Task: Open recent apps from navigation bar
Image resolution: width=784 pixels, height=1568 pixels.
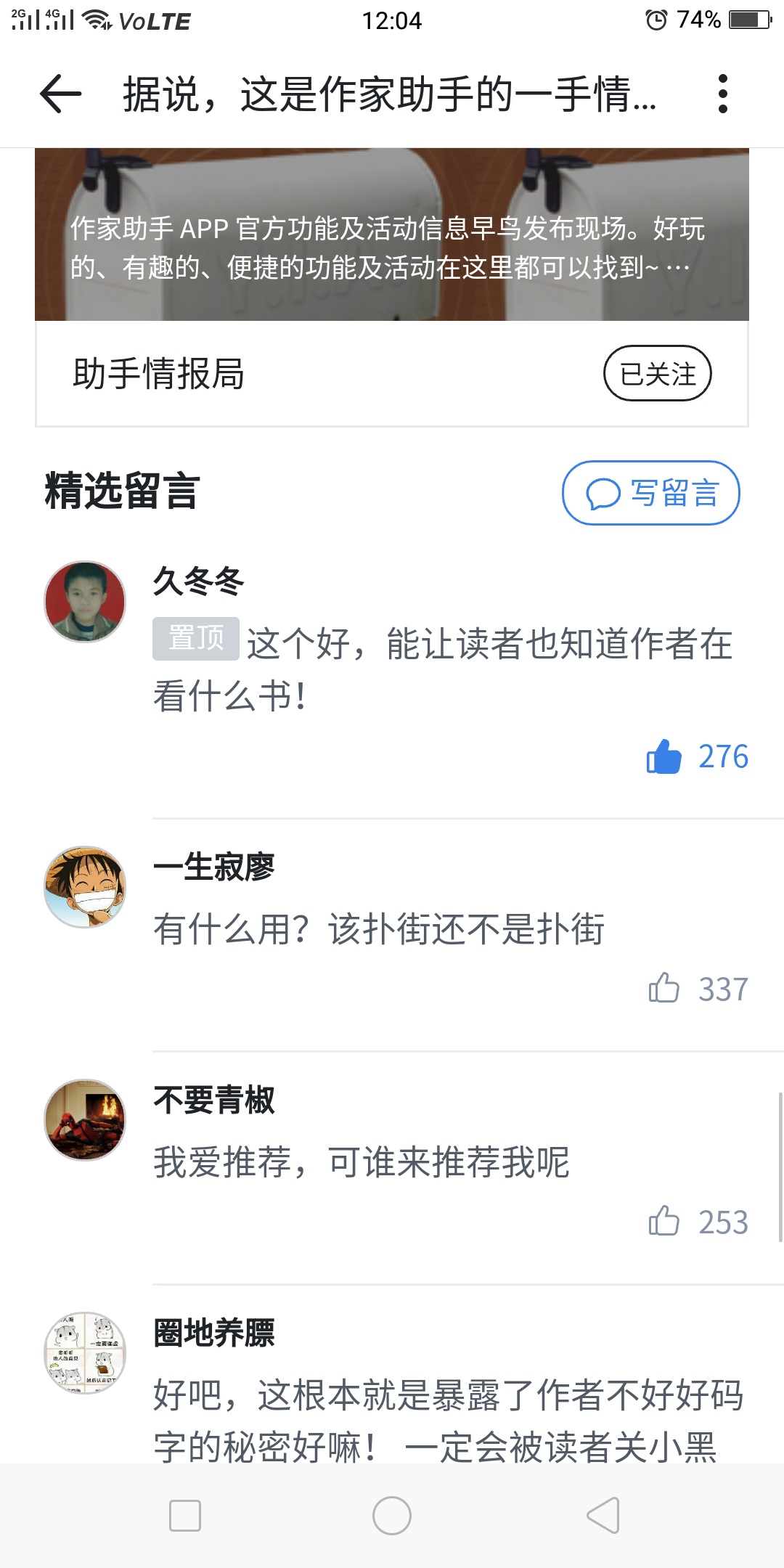Action: pos(185,1516)
